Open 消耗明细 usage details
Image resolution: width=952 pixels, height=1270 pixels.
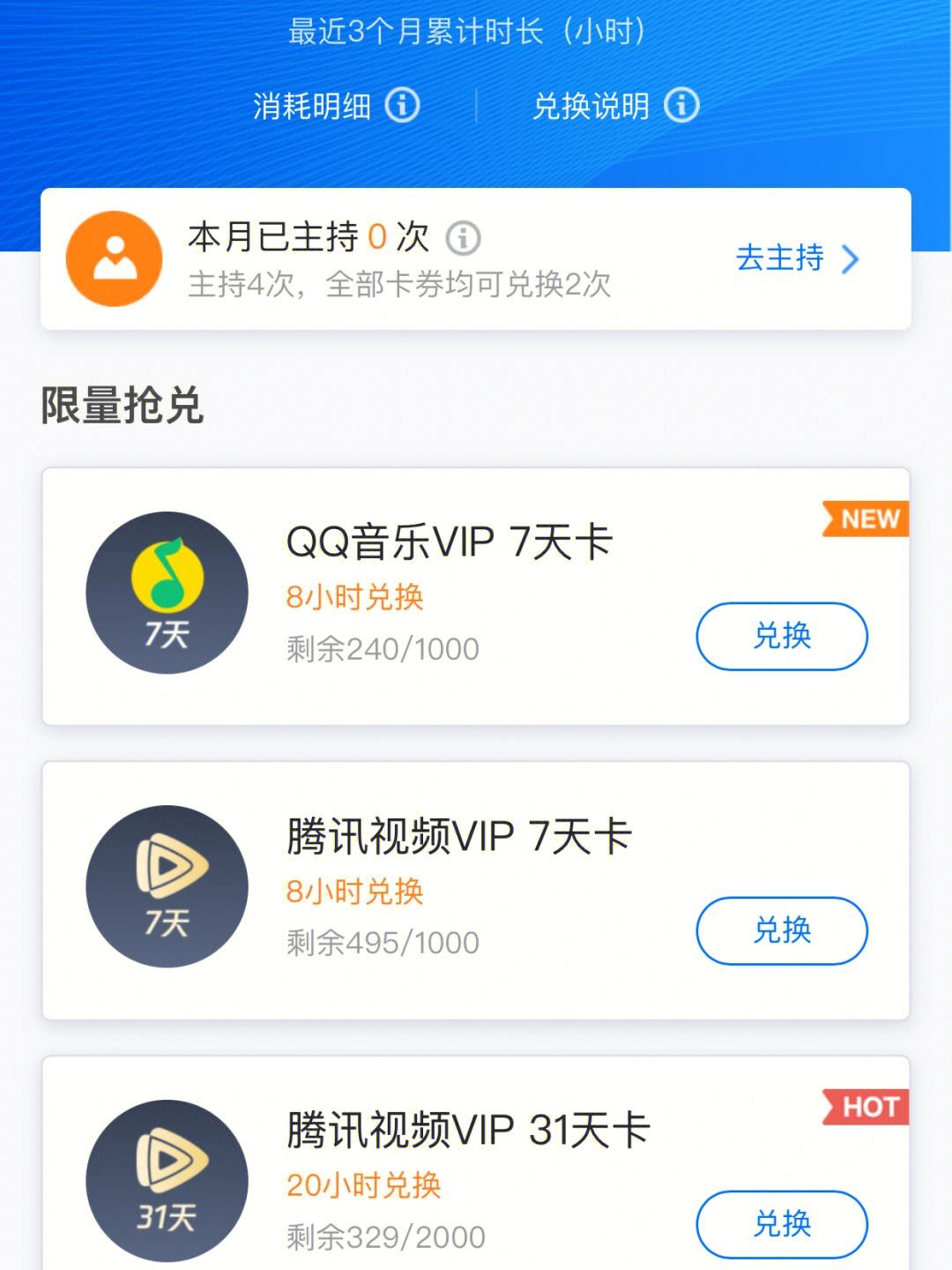coord(335,107)
